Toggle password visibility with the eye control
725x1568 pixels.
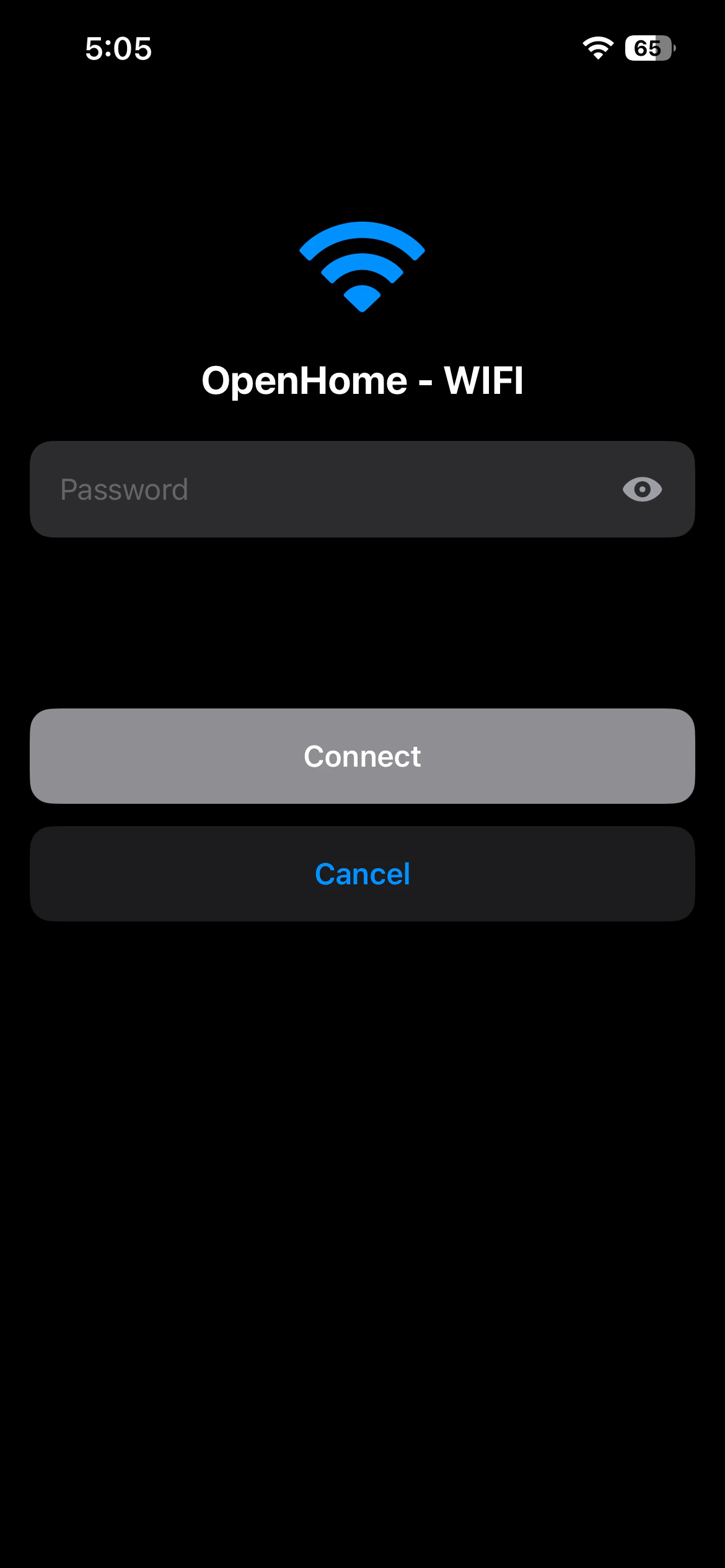pos(641,489)
